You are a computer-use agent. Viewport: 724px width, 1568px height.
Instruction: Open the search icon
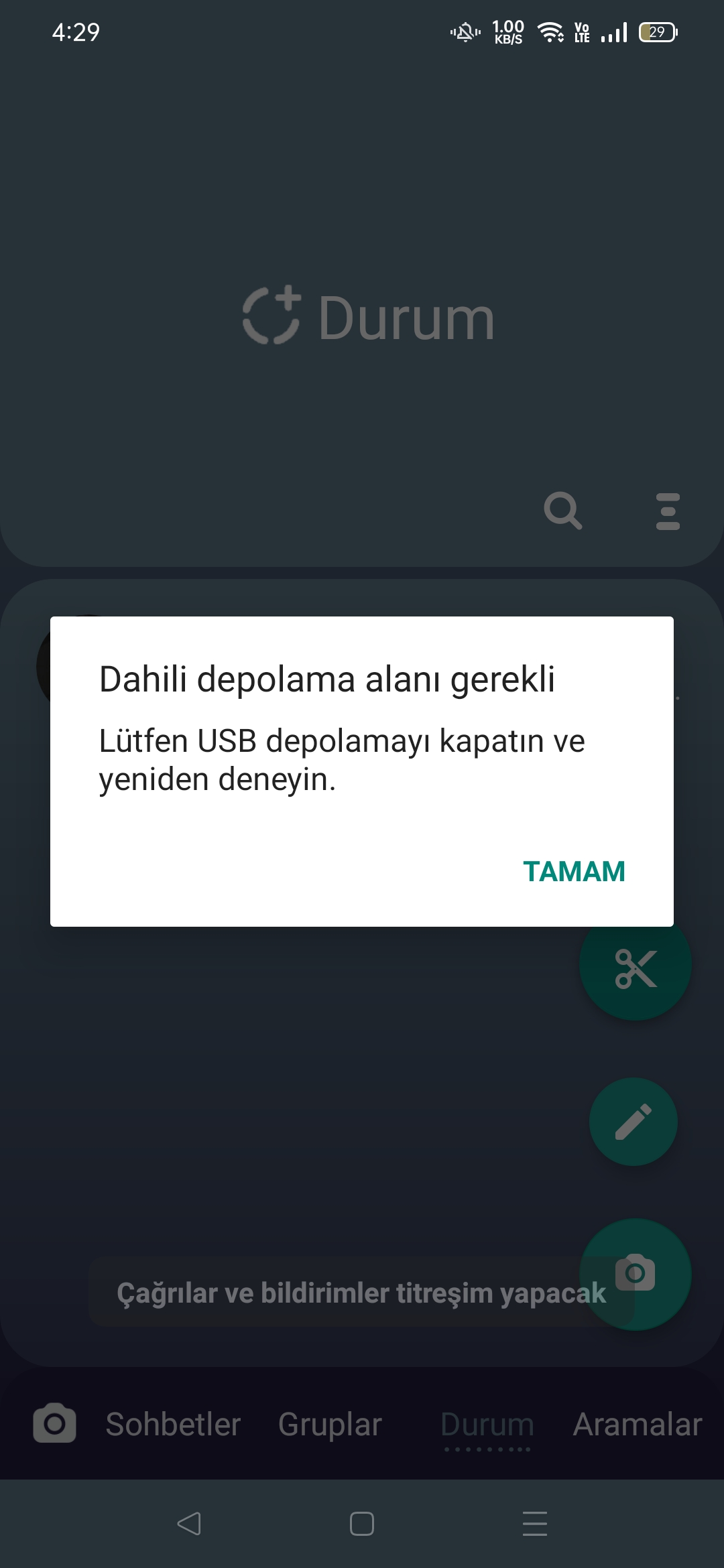click(x=563, y=511)
